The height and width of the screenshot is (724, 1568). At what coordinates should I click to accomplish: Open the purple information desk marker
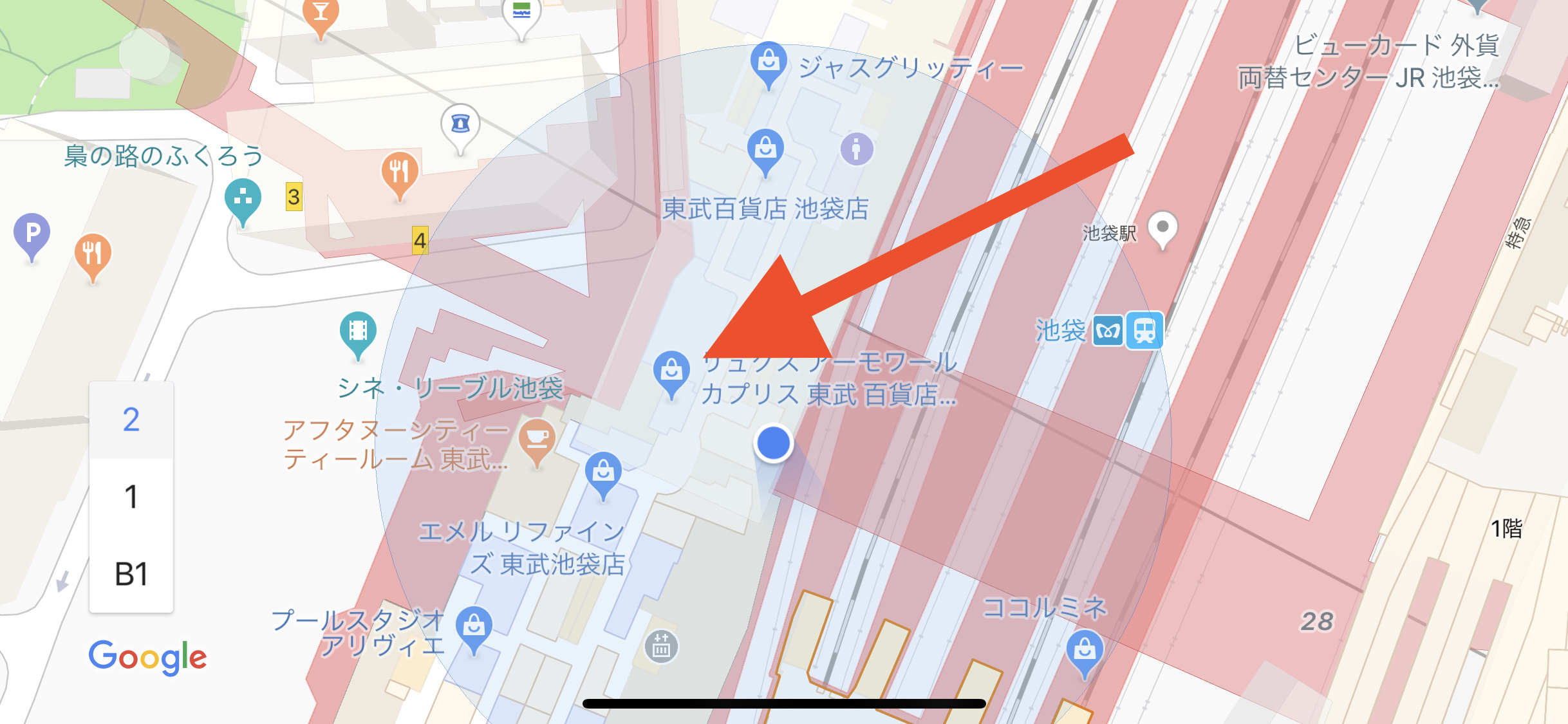tap(856, 149)
